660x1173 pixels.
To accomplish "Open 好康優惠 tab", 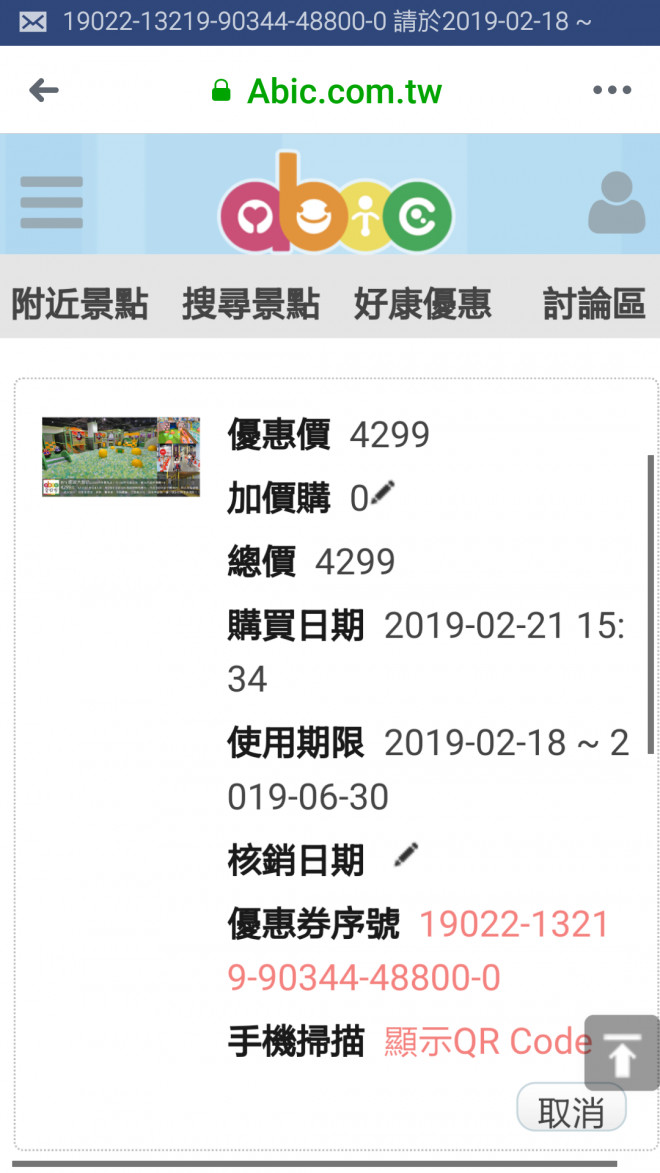I will point(422,303).
